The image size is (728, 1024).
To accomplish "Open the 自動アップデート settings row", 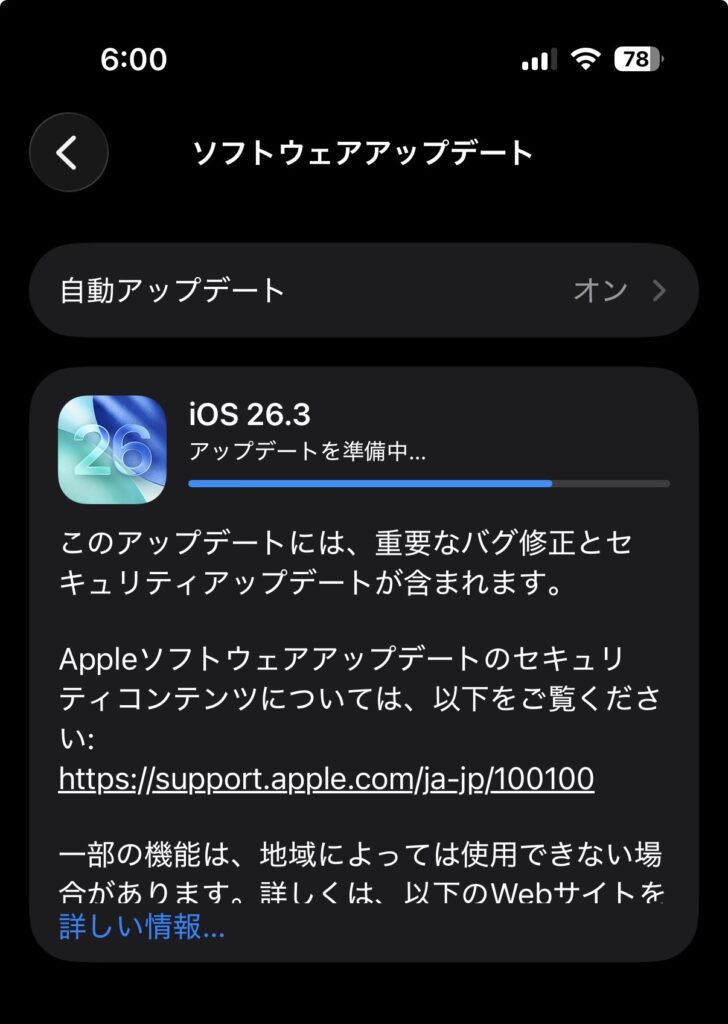I will click(x=363, y=290).
